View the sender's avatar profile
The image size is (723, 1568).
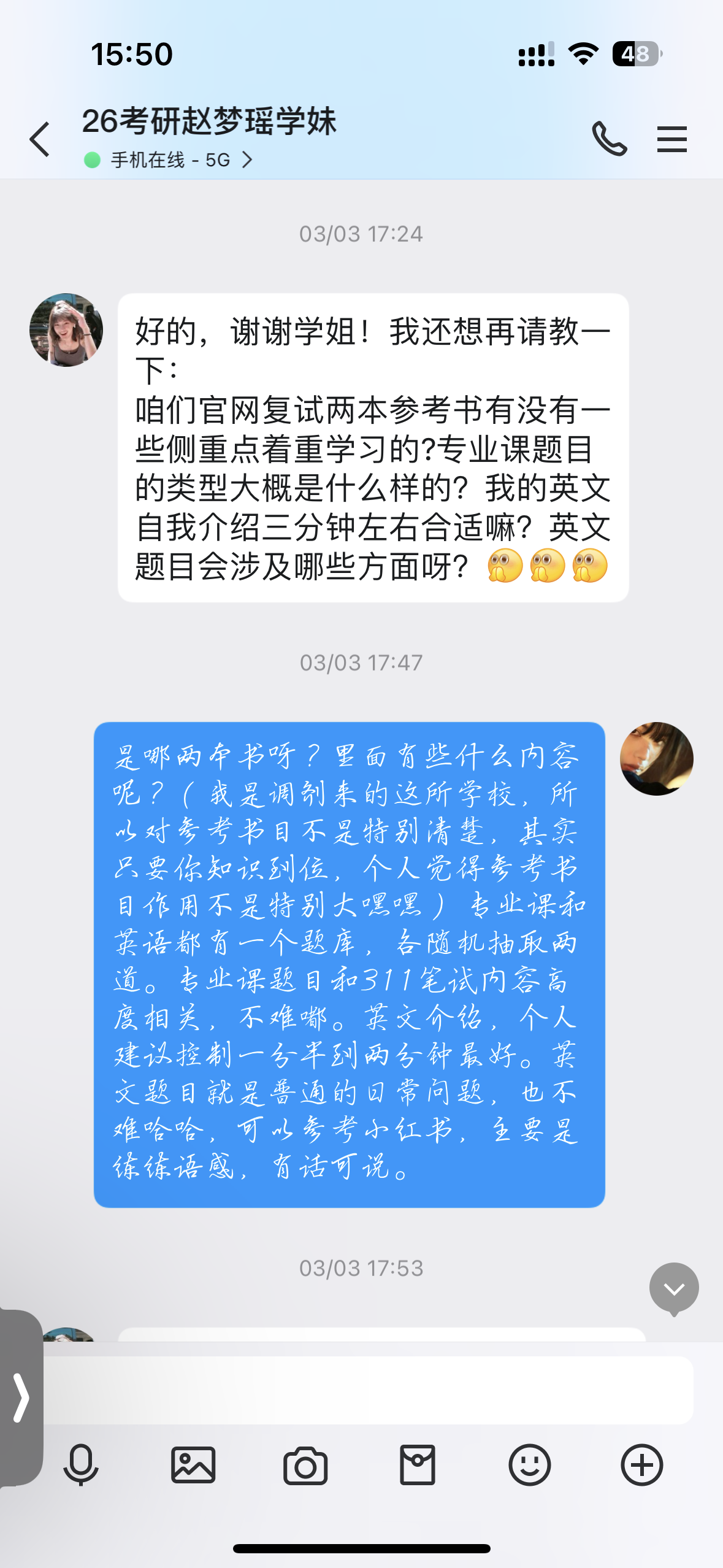pos(66,330)
